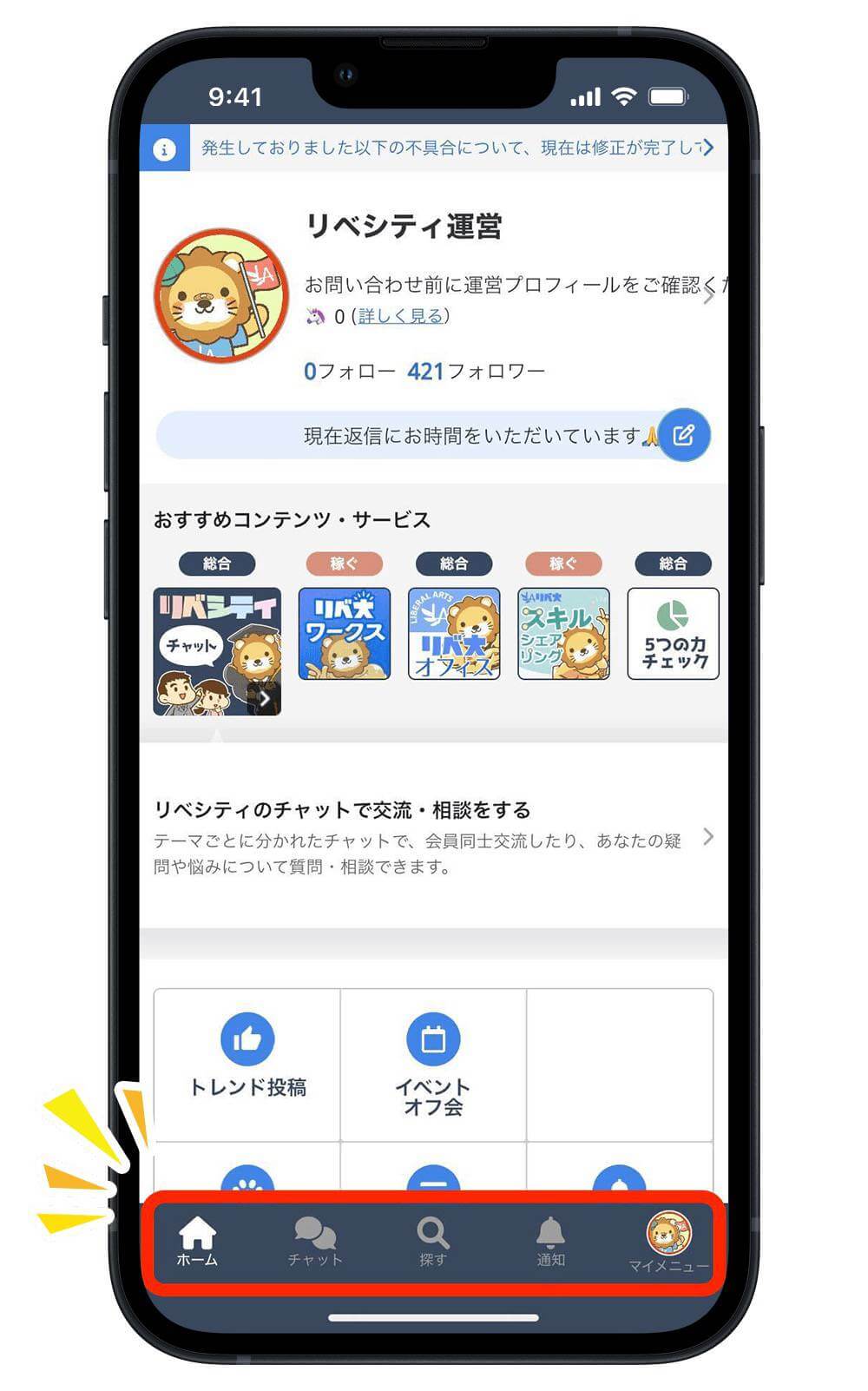Switch to the 探す tab
The width and height of the screenshot is (868, 1391).
tap(433, 1242)
